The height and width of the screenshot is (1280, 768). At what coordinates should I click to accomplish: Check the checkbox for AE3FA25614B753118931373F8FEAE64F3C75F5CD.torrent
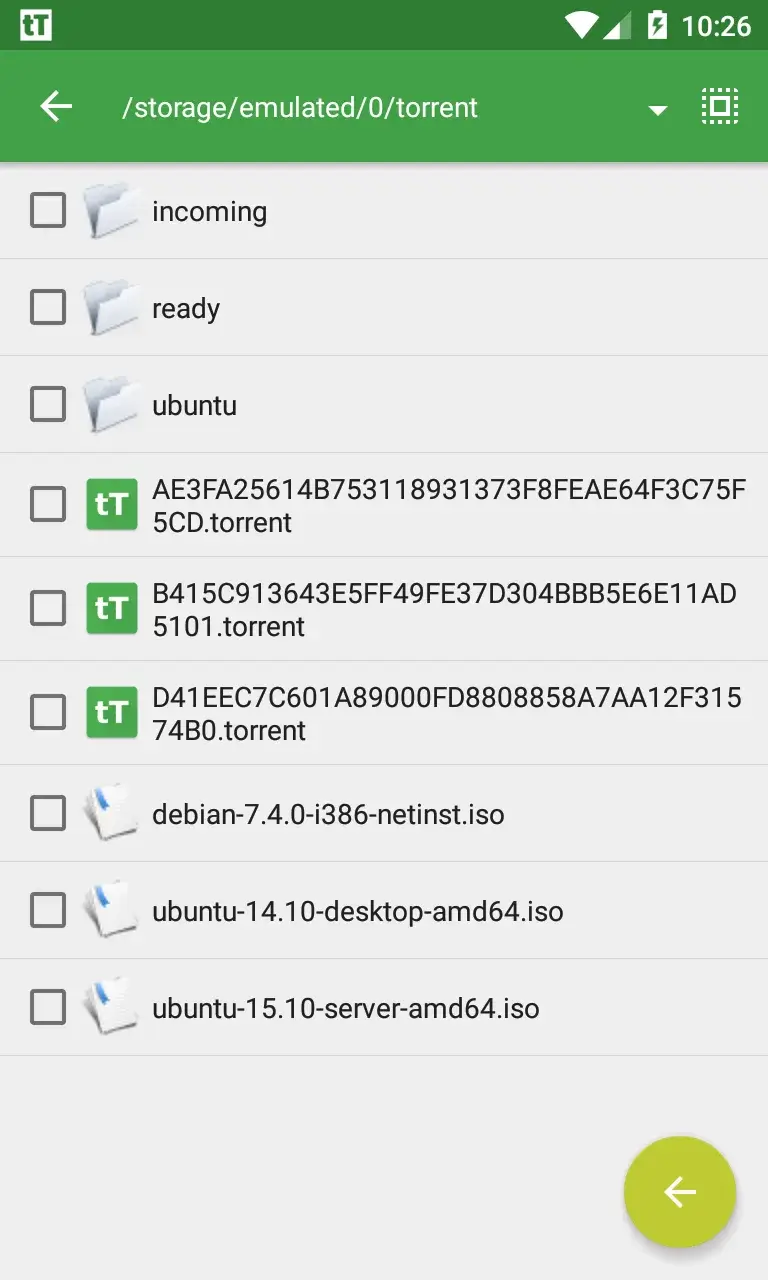(x=47, y=504)
